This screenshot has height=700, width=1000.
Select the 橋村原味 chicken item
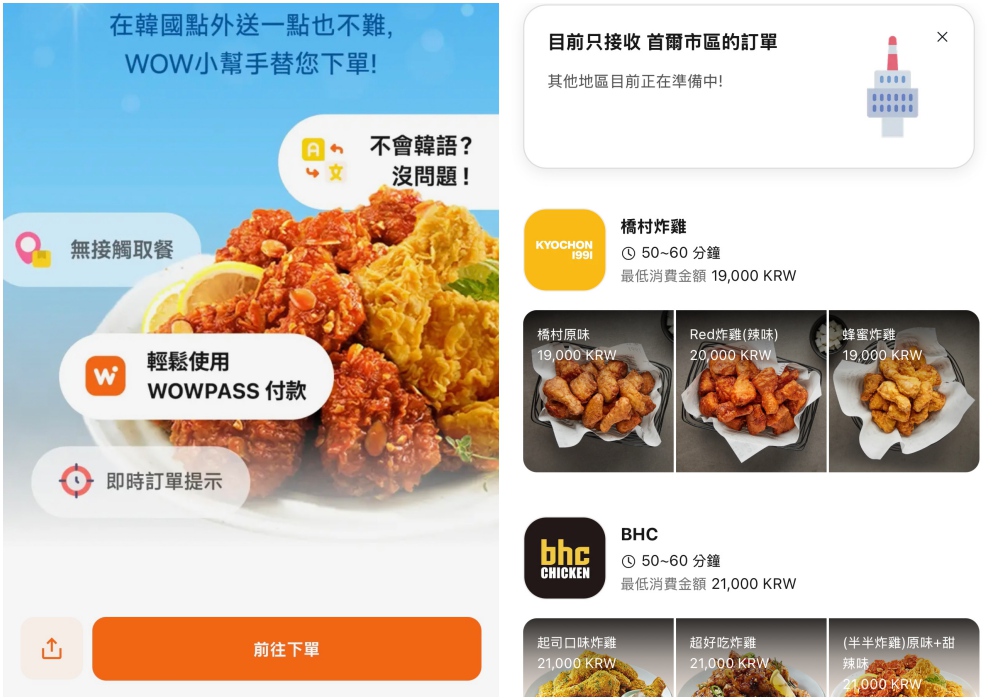coord(598,391)
